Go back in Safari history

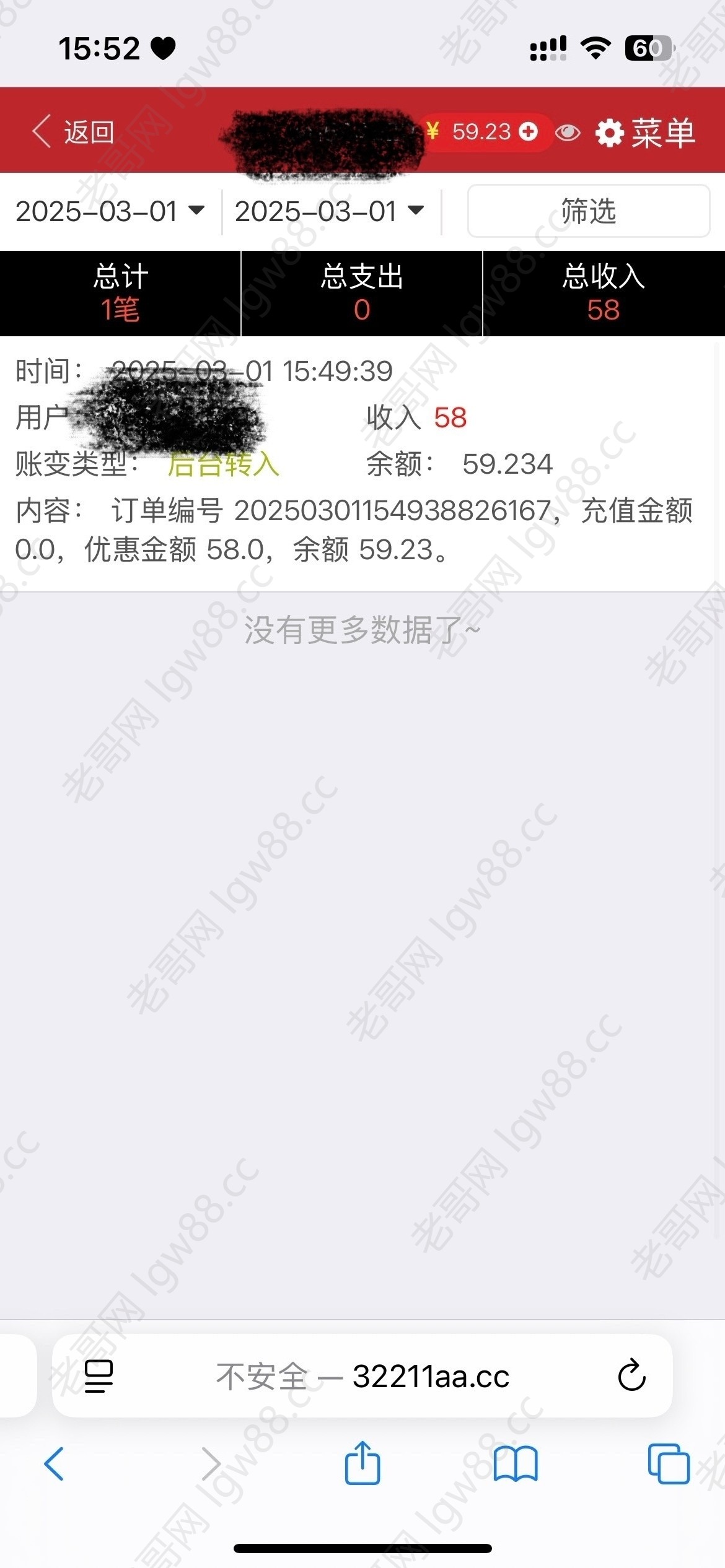55,1464
